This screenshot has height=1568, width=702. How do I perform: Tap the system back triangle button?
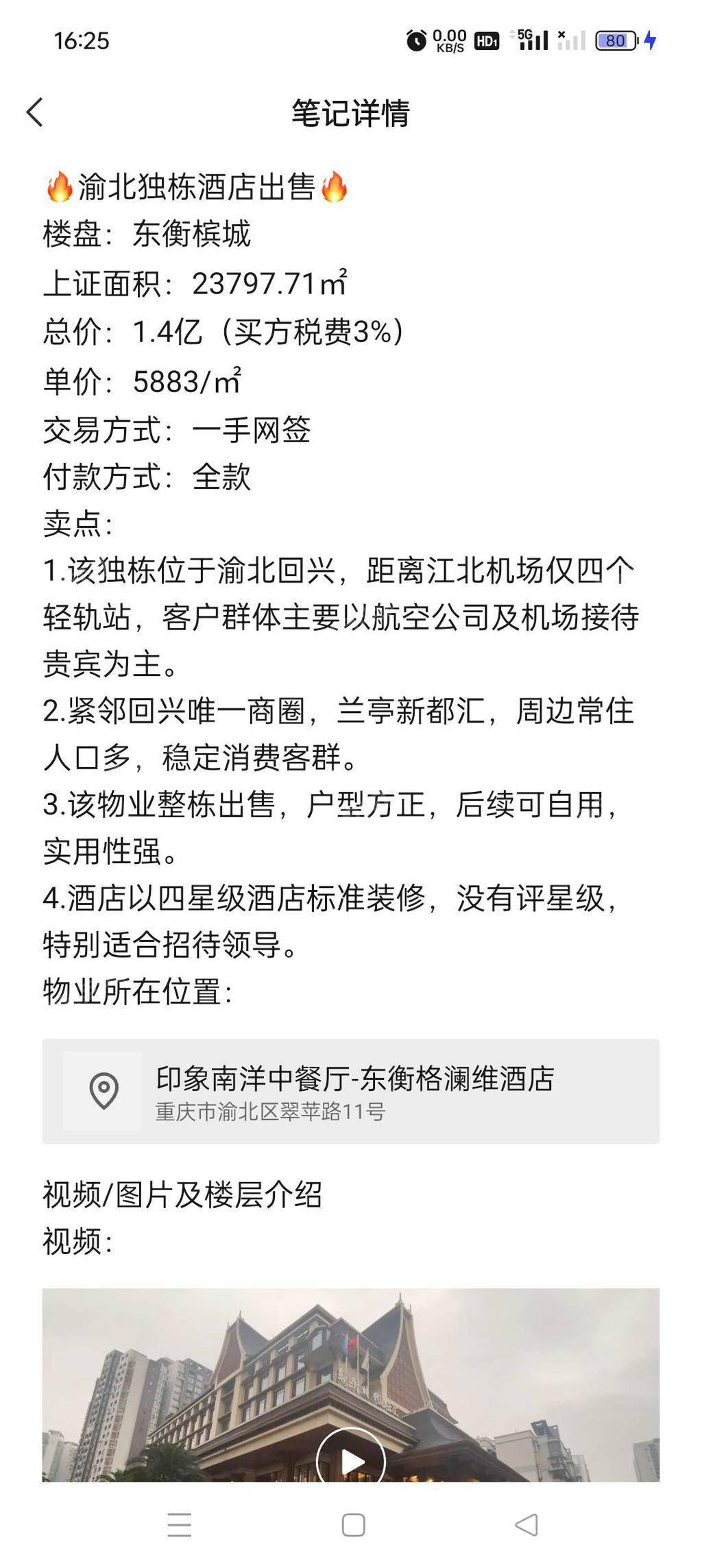click(526, 1525)
